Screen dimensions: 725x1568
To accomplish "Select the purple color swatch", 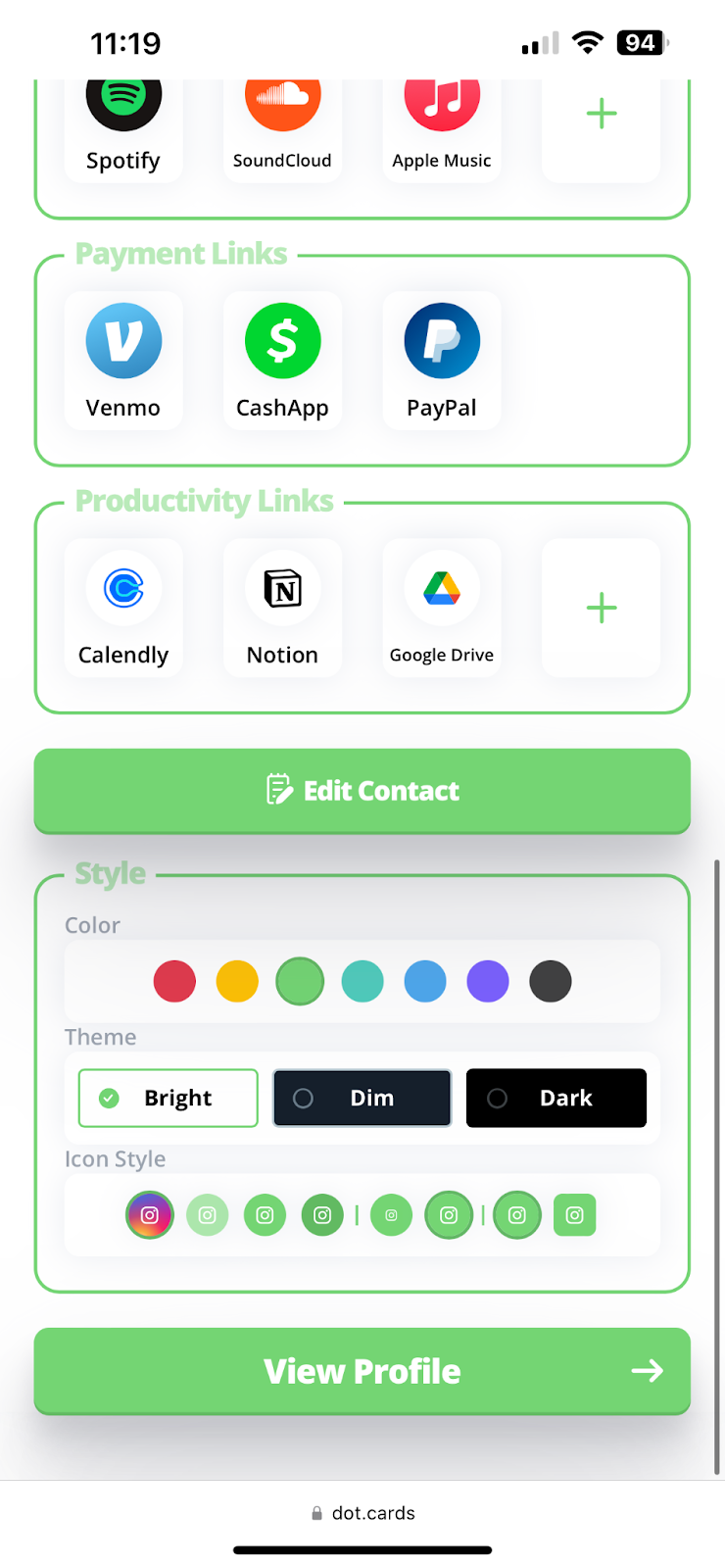I will click(488, 981).
